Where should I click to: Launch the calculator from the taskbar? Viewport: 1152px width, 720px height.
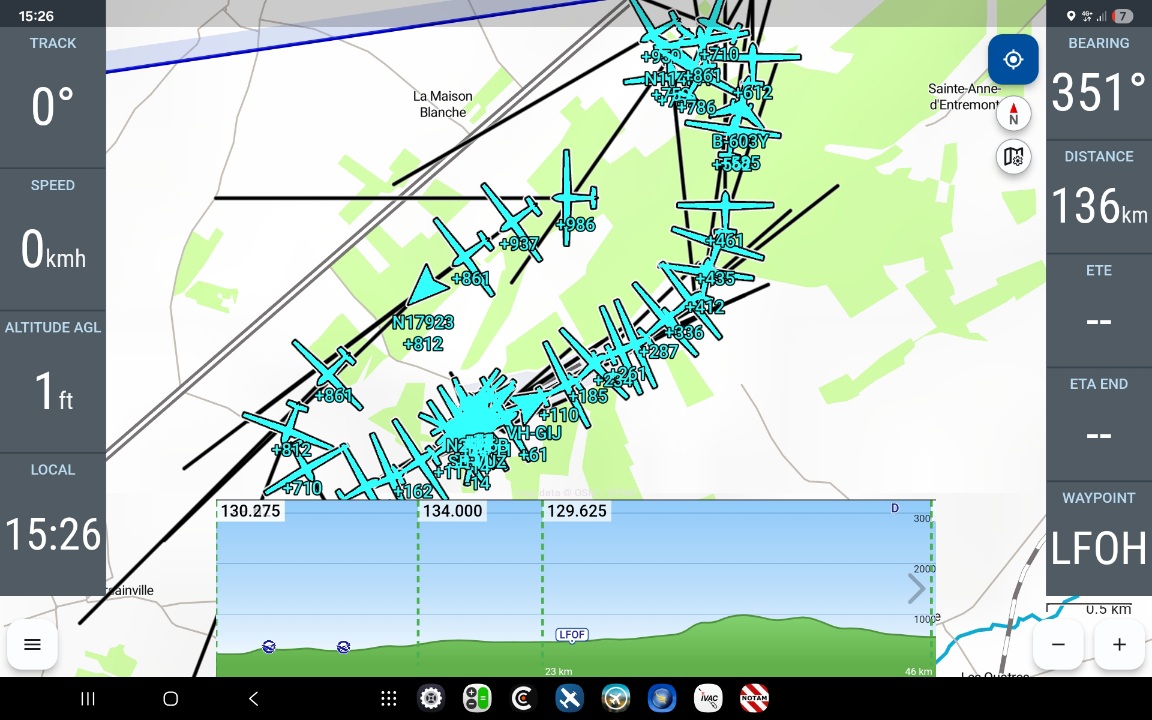tap(476, 699)
